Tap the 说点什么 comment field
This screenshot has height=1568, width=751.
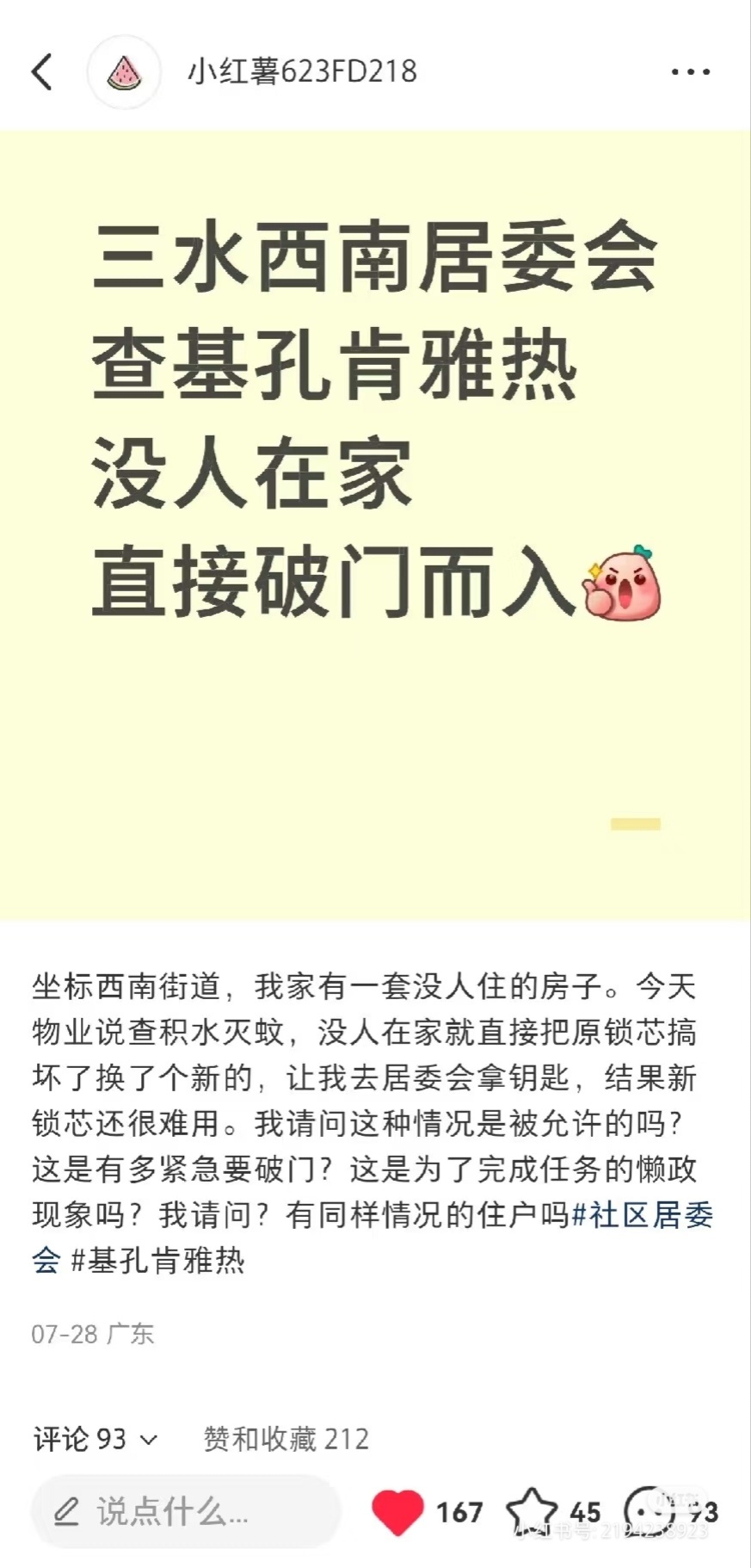click(x=185, y=1511)
